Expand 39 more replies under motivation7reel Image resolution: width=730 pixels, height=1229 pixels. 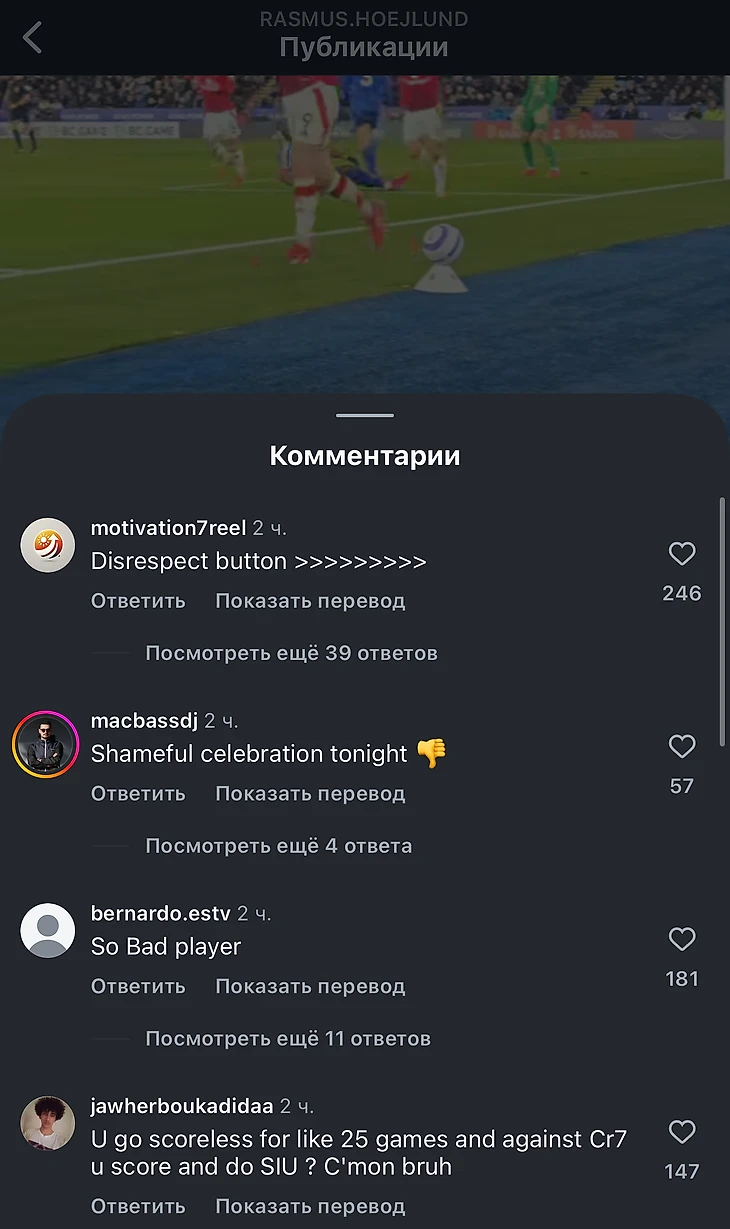click(291, 654)
